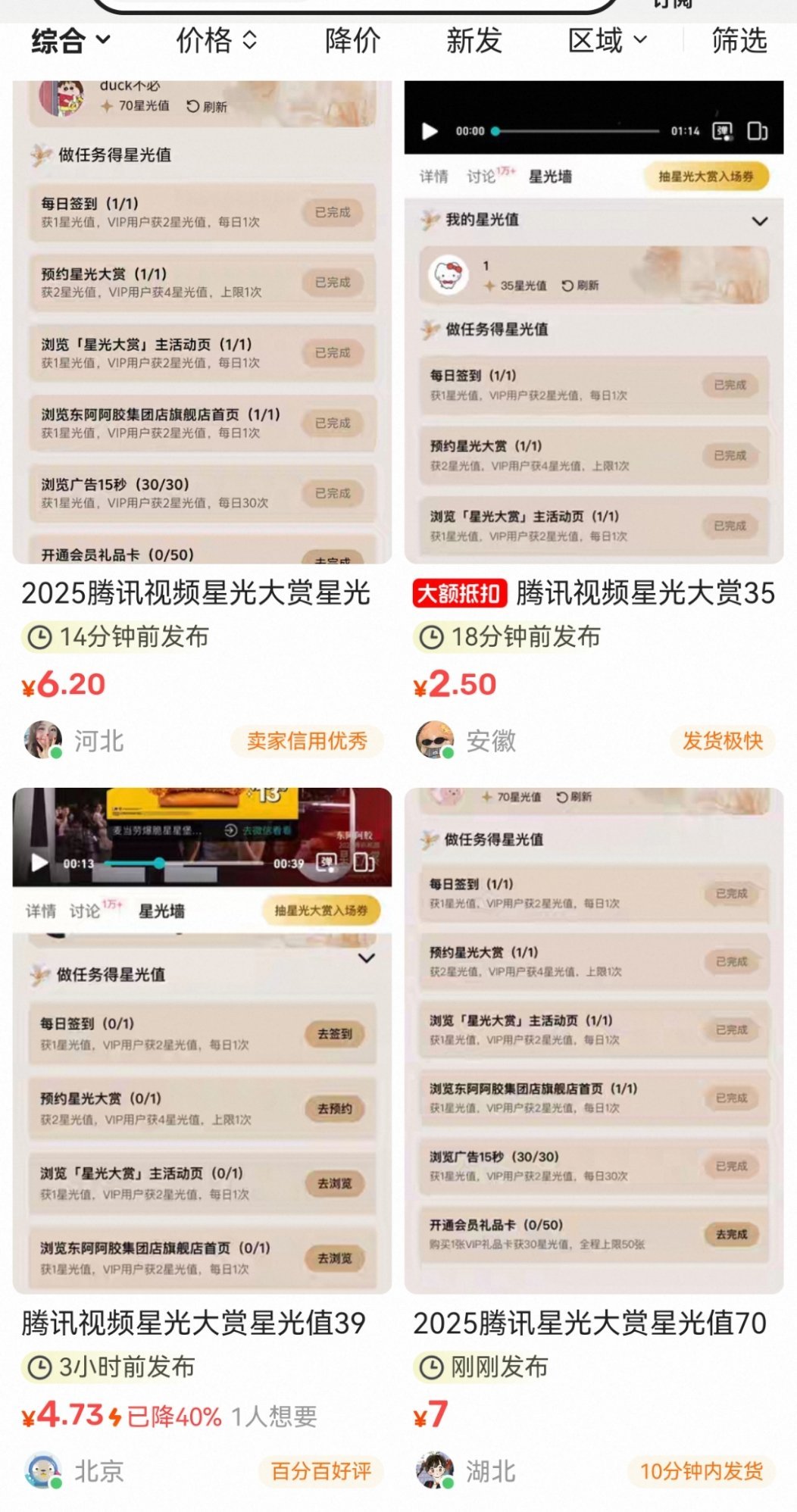
Task: Tap the 刷新 refresh icon beside 35星光值
Action: tap(566, 286)
